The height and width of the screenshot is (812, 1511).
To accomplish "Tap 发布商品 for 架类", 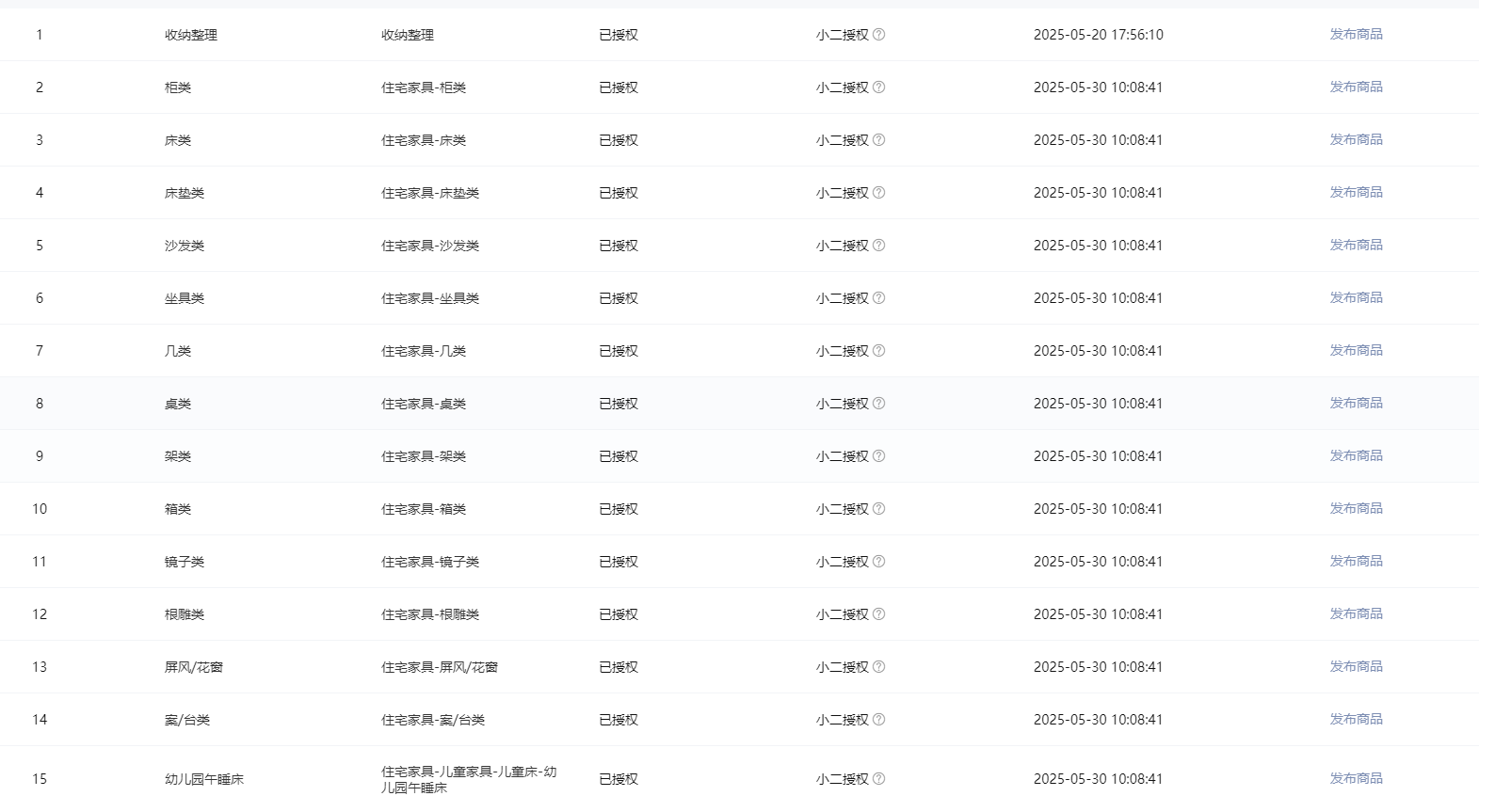I will point(1356,455).
